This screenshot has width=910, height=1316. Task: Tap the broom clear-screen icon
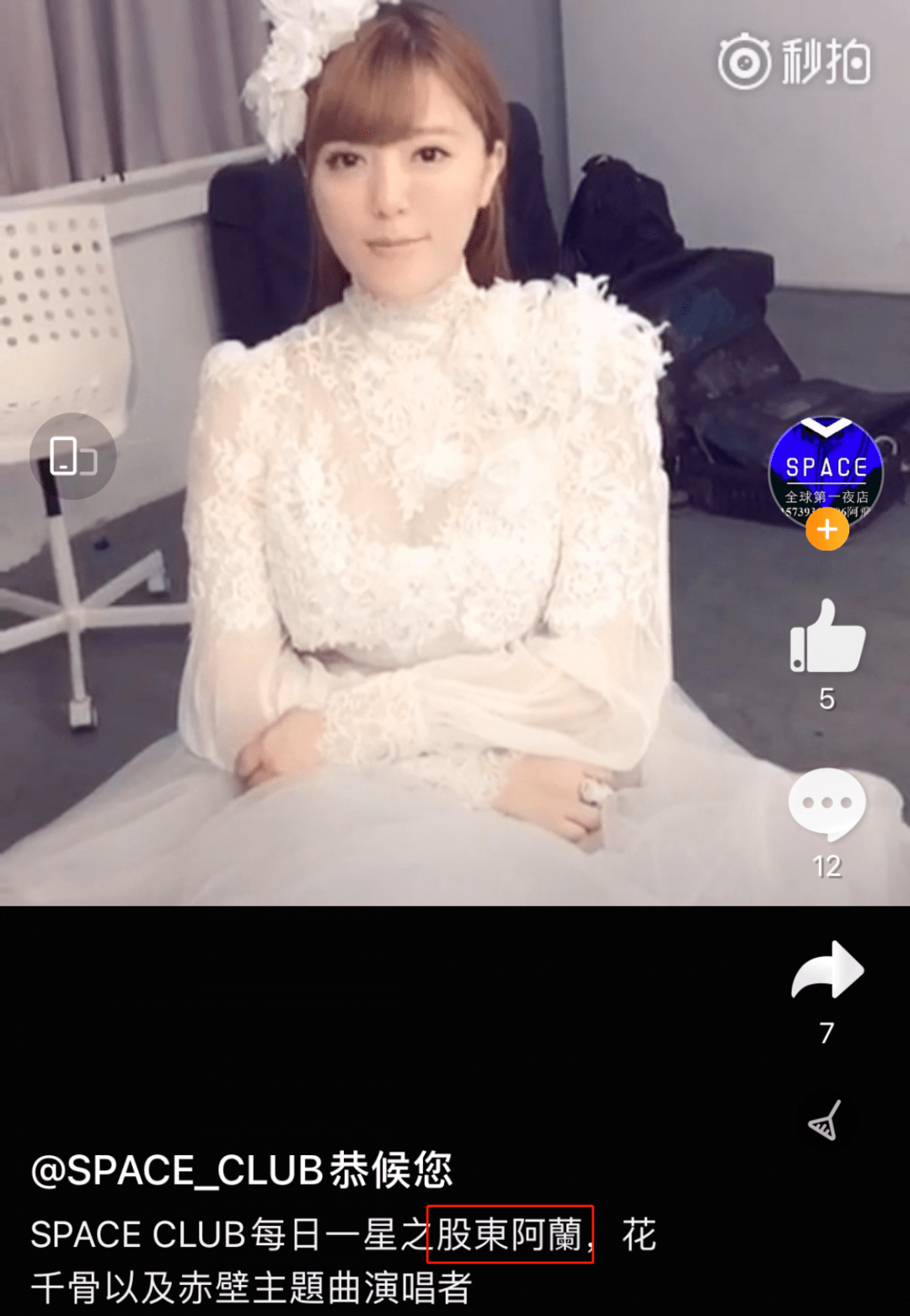[x=825, y=1120]
